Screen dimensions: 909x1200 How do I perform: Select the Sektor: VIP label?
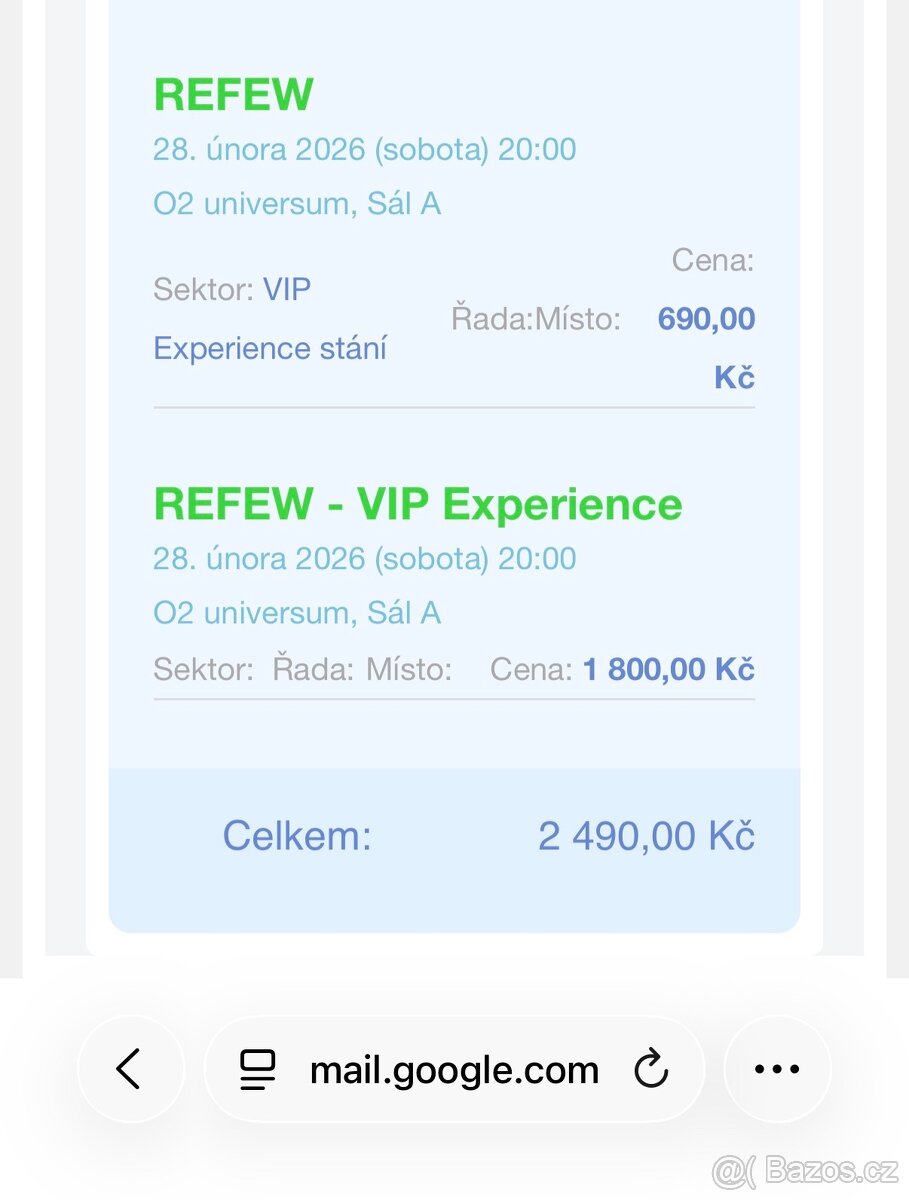(x=231, y=289)
